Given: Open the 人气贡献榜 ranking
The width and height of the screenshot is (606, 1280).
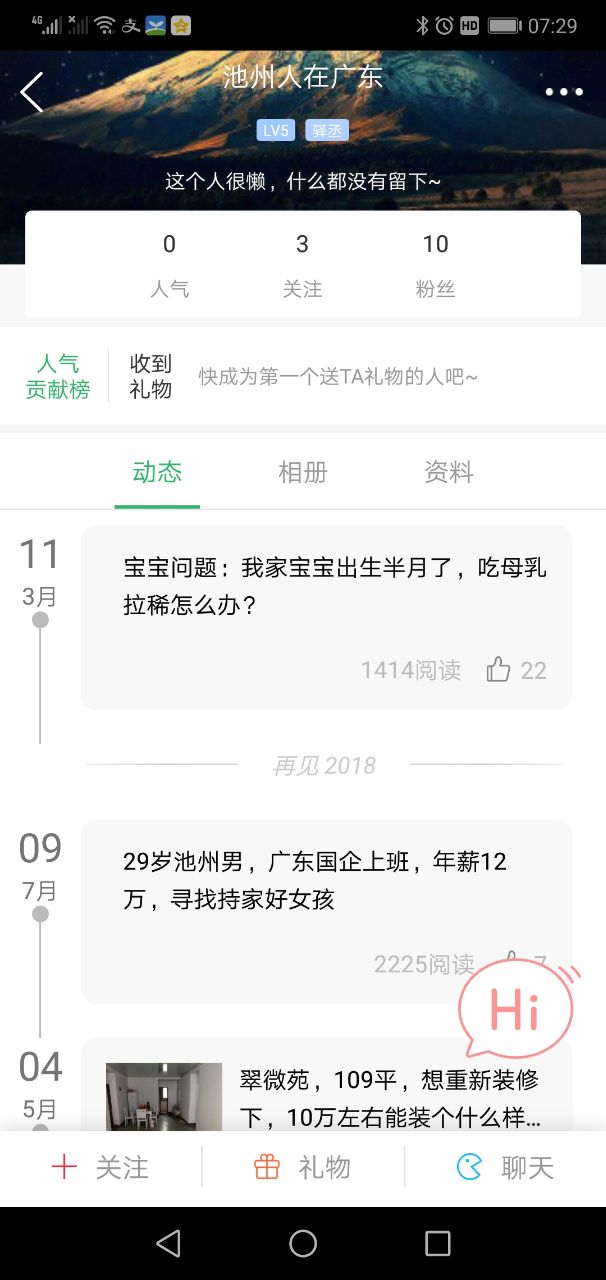Looking at the screenshot, I should click(58, 376).
